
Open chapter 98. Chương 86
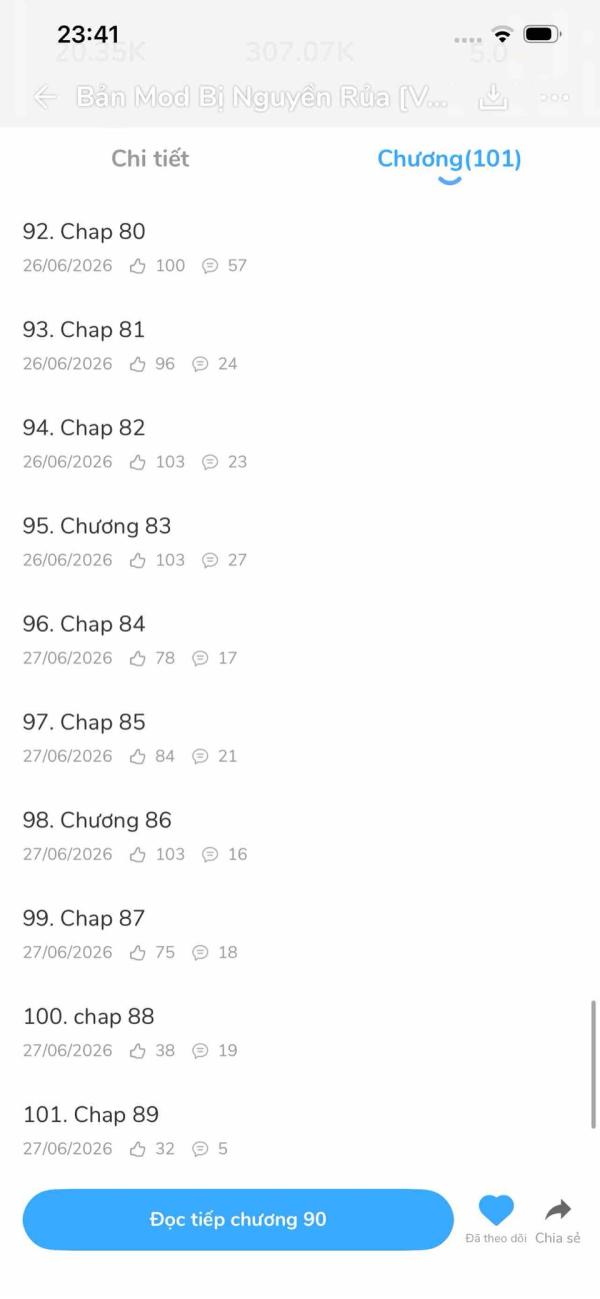[x=300, y=835]
